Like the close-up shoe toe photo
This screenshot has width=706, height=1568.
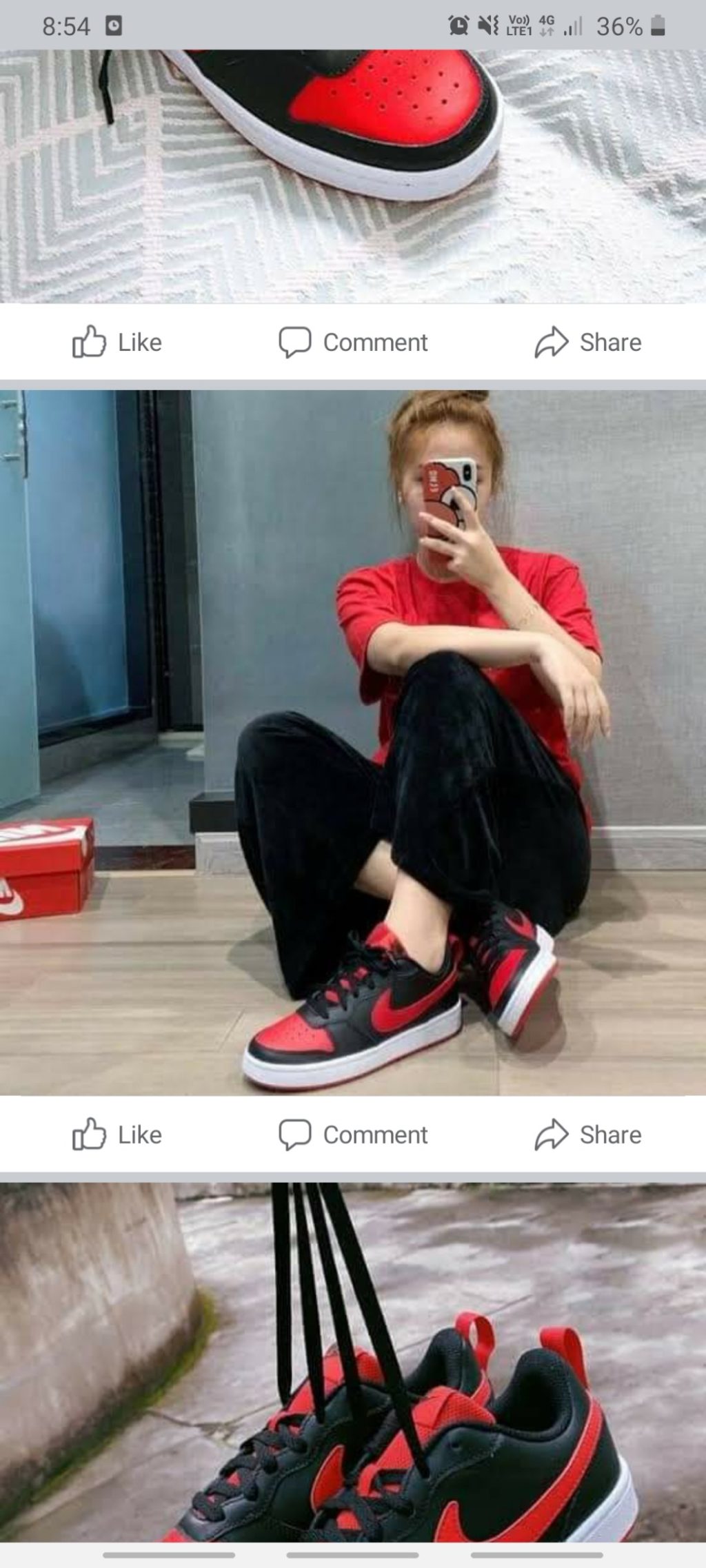click(117, 343)
